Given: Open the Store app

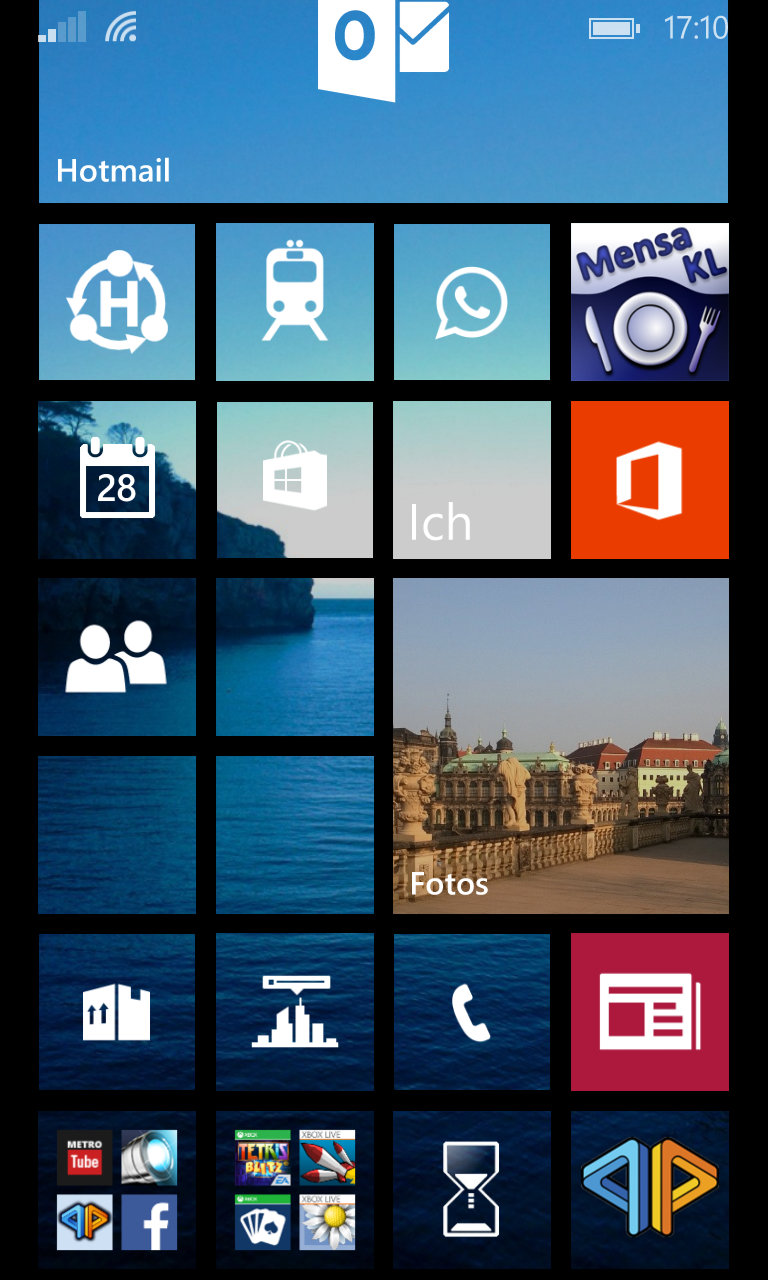Looking at the screenshot, I should tap(295, 480).
